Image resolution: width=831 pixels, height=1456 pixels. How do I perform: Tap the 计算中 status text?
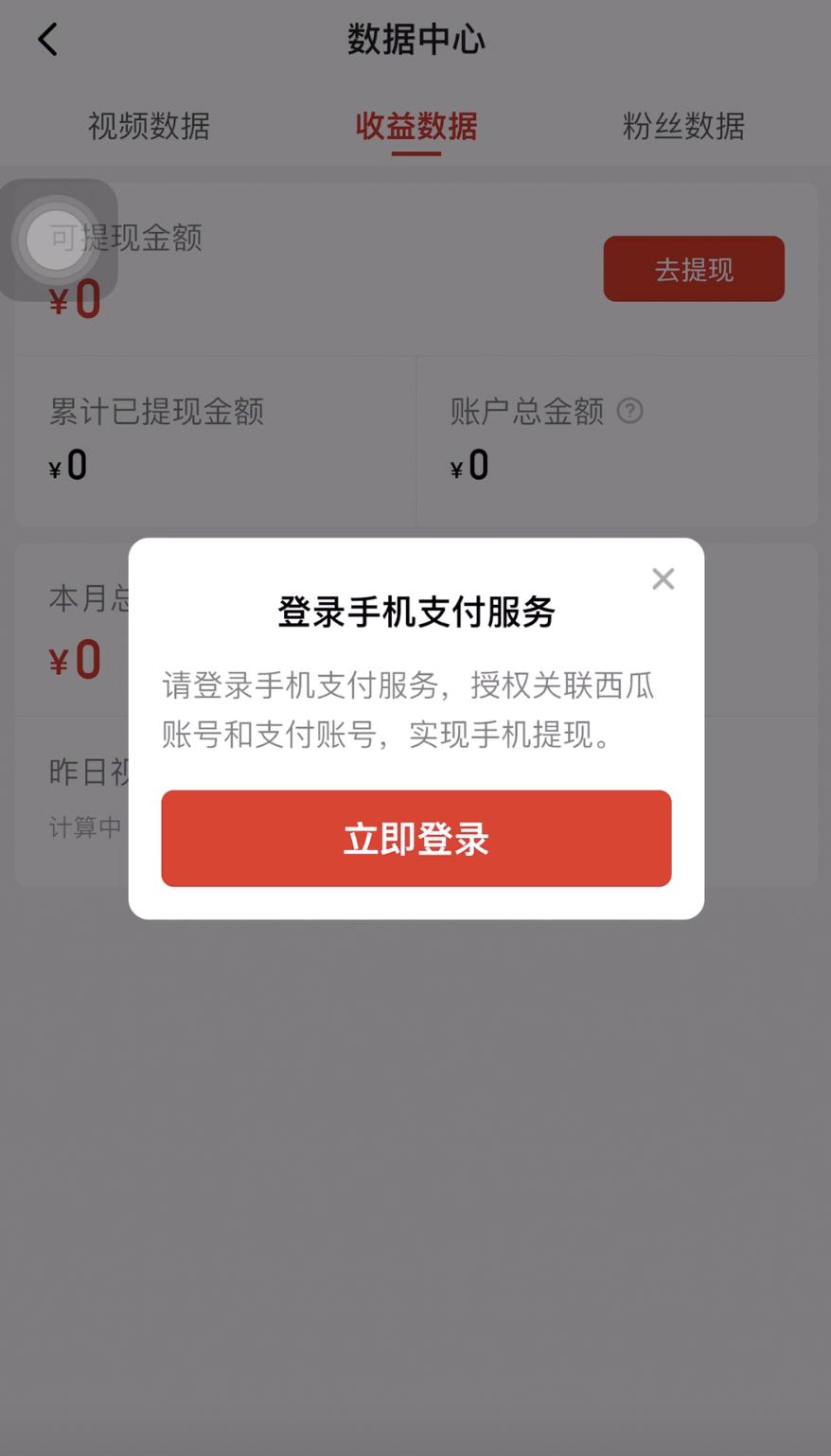point(83,827)
